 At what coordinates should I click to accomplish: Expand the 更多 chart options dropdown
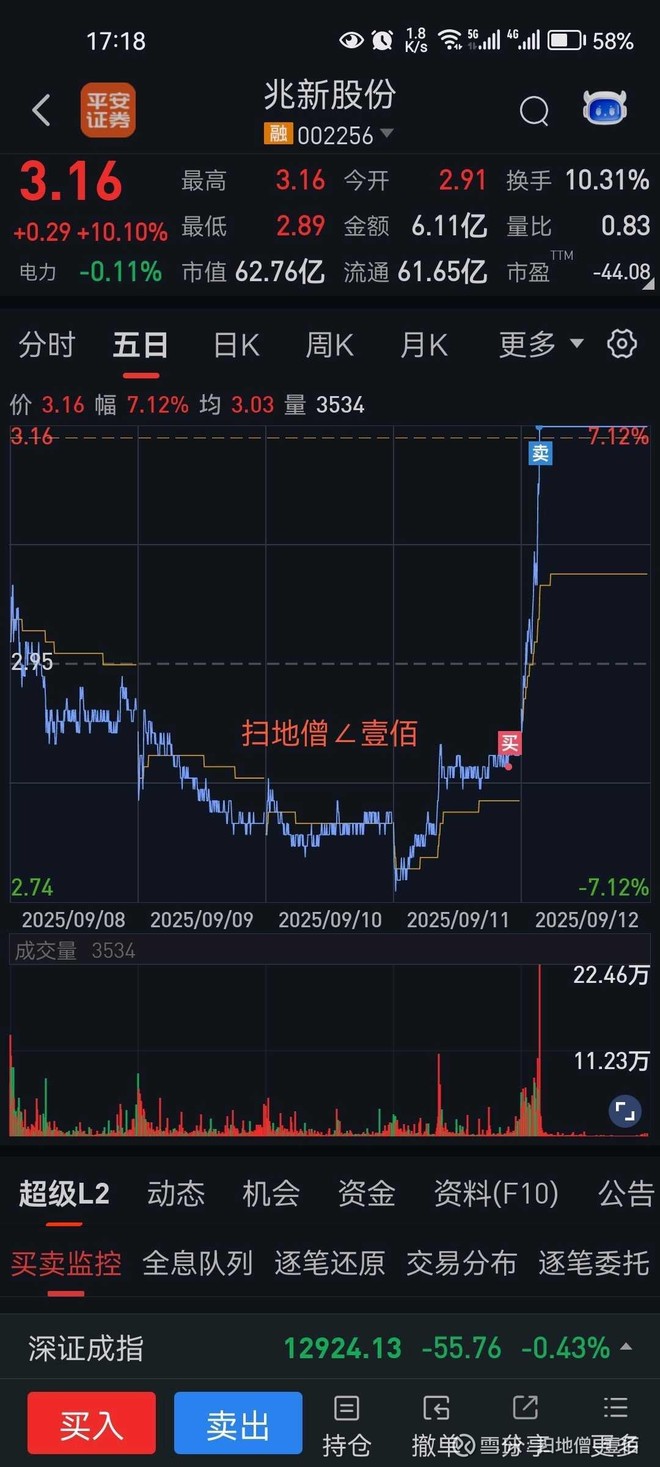pyautogui.click(x=541, y=345)
